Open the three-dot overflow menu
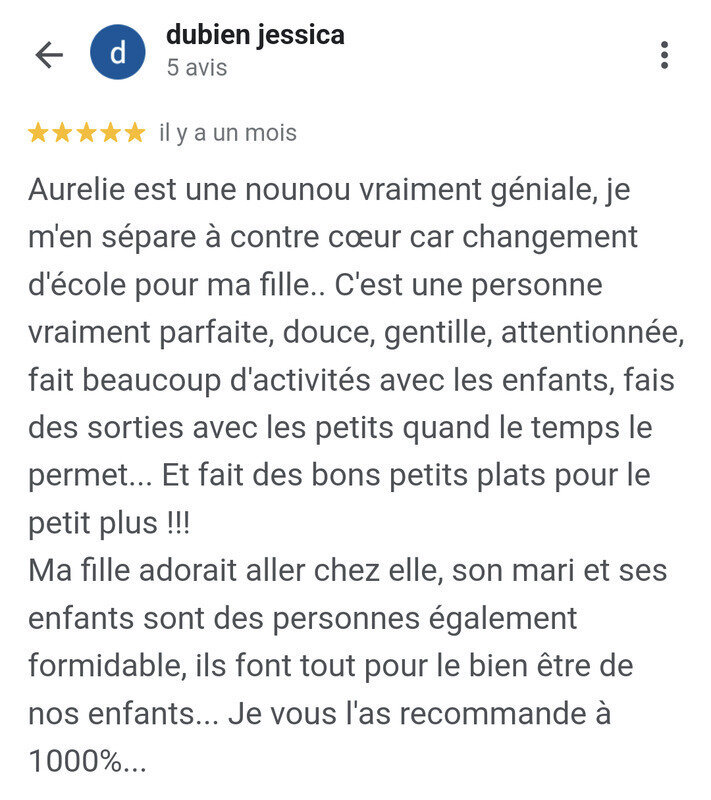The width and height of the screenshot is (711, 800). coord(664,55)
